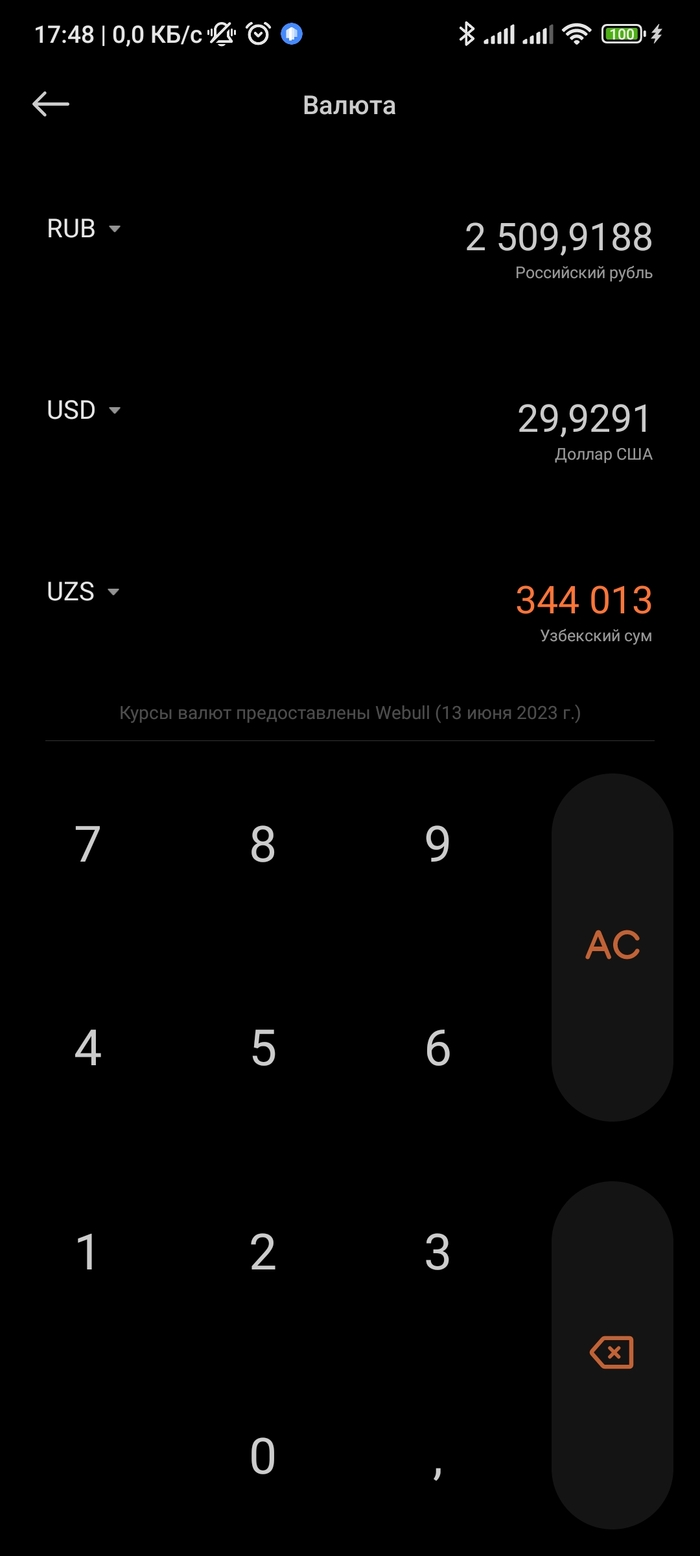Go back from the Валюта screen
This screenshot has width=700, height=1556.
coord(50,104)
